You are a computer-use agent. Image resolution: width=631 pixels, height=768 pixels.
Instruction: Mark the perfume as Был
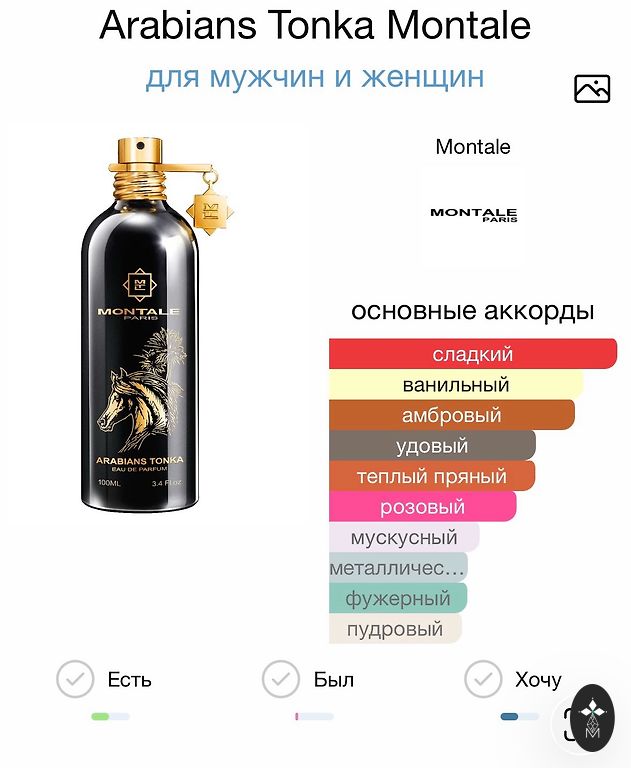click(x=281, y=680)
